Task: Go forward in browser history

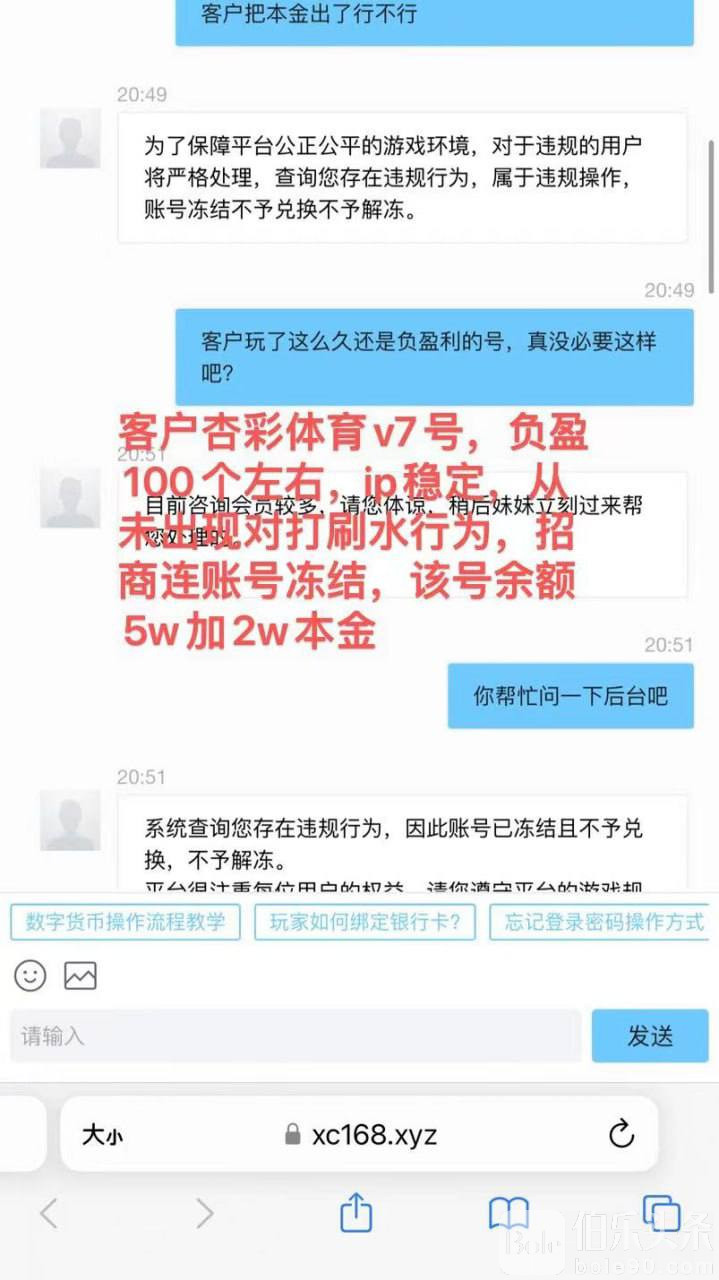Action: (x=204, y=1214)
